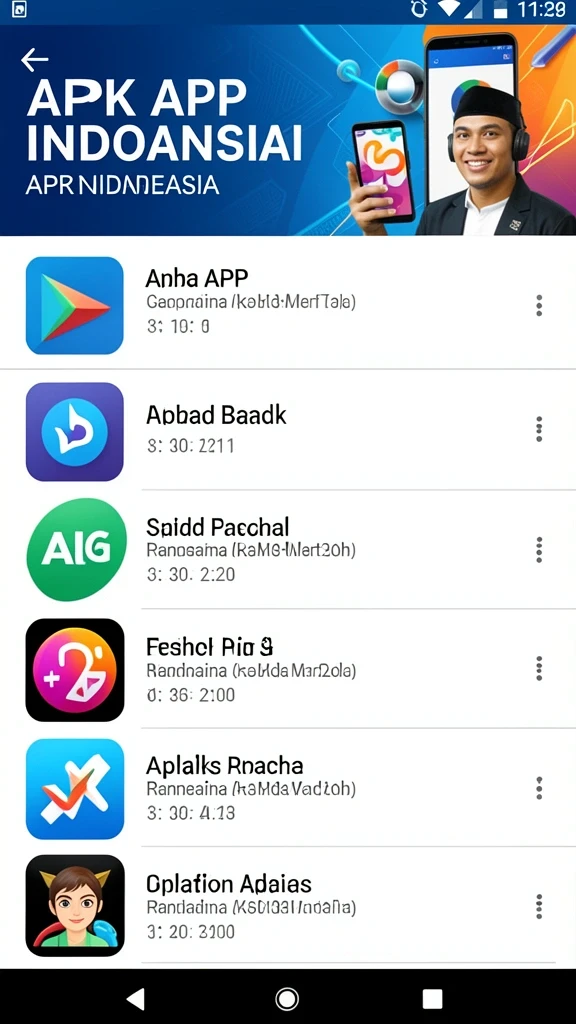The image size is (576, 1024).
Task: Select the Spidd Pacchal app
Action: click(x=288, y=550)
